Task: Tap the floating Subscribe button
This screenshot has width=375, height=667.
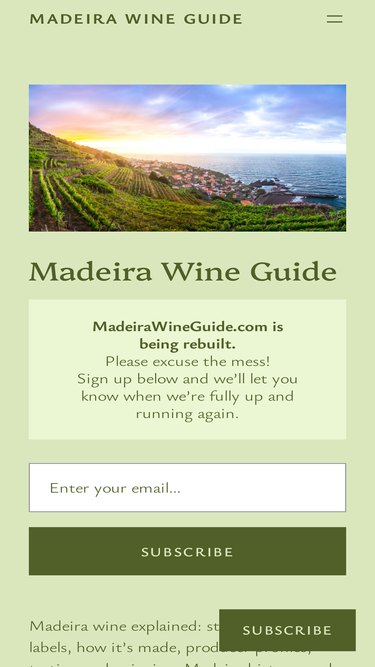Action: pos(287,630)
